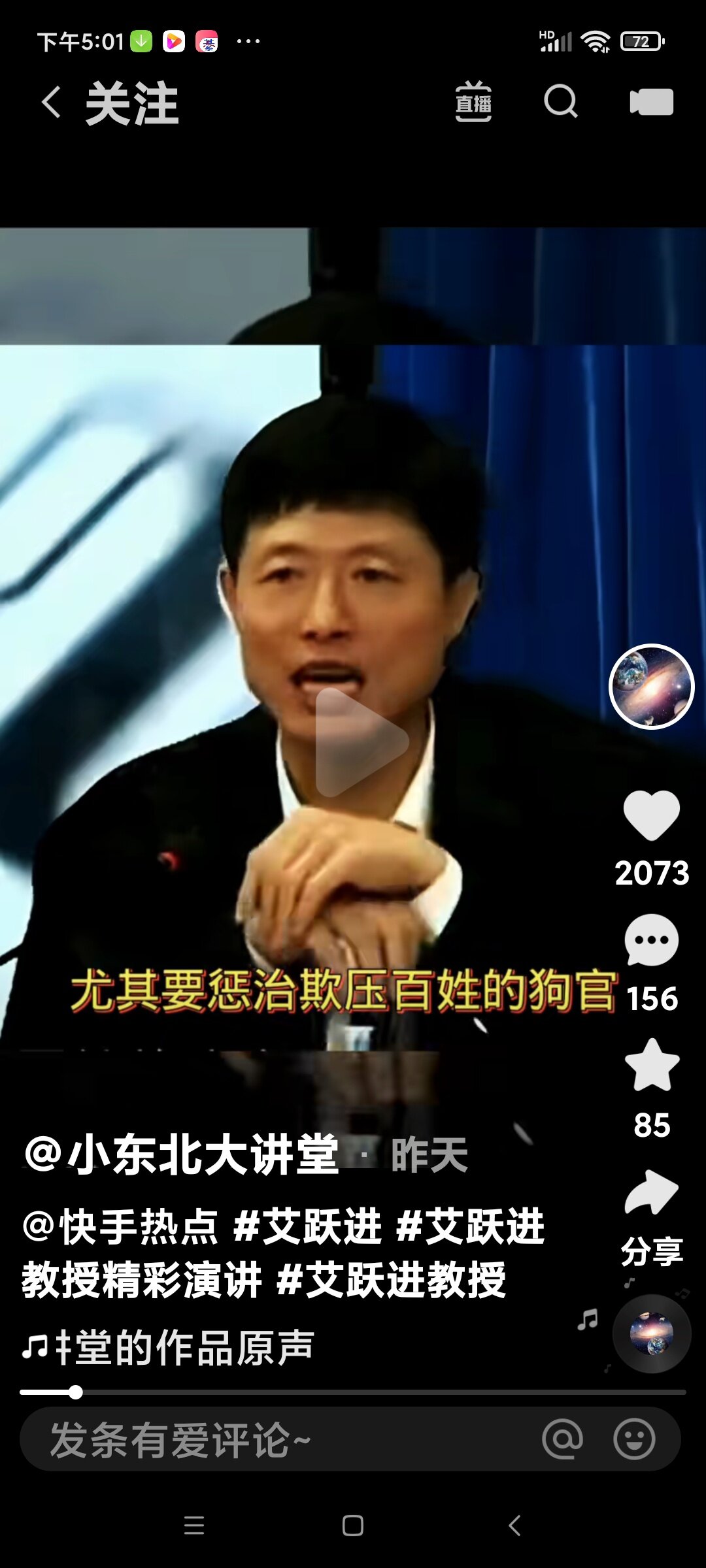Open the @小东北大讲堂 profile
This screenshot has height=1568, width=706.
[182, 1155]
